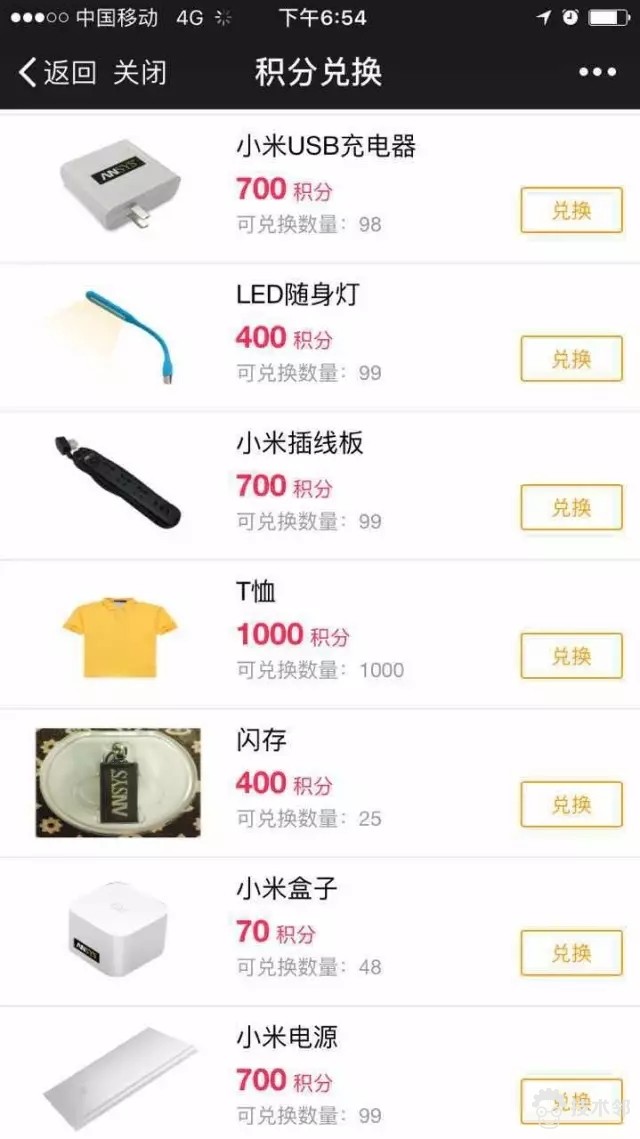Tap 兑换 for the 小米电源

(x=571, y=1100)
